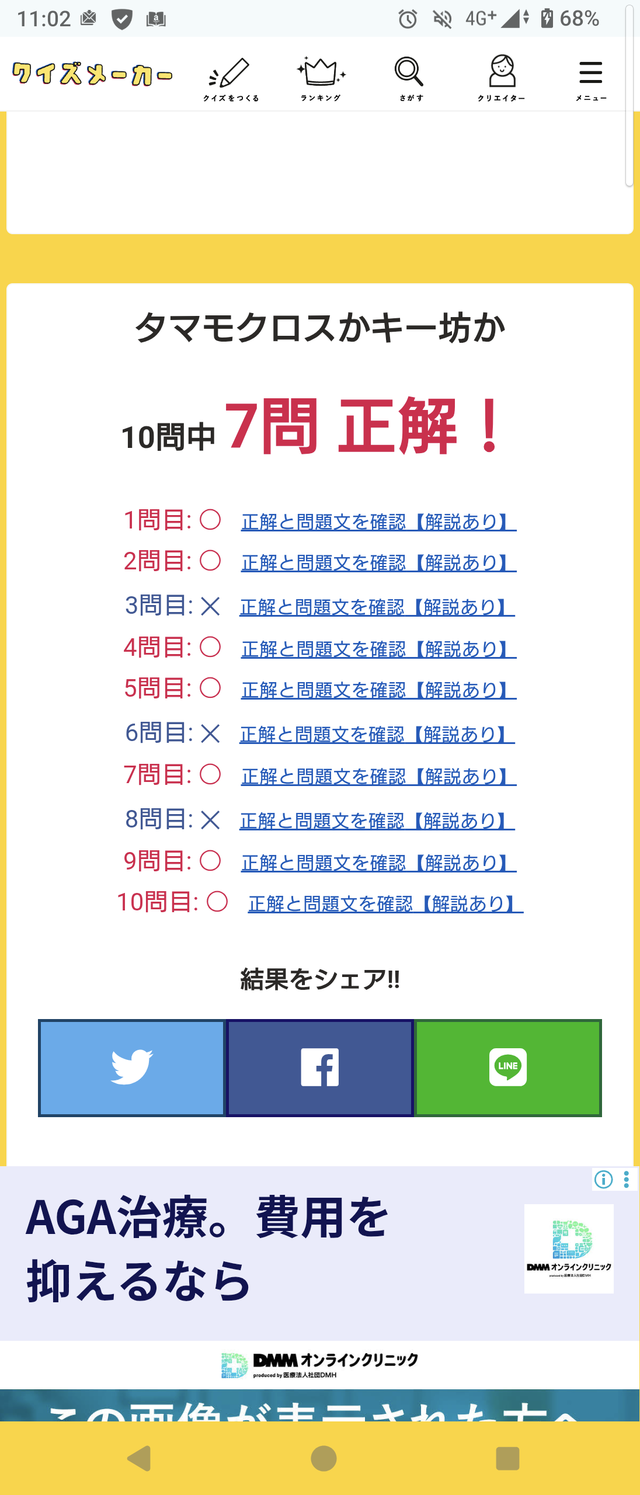This screenshot has width=640, height=1495.
Task: Open the クイズをつくる pencil item
Action: coord(231,79)
